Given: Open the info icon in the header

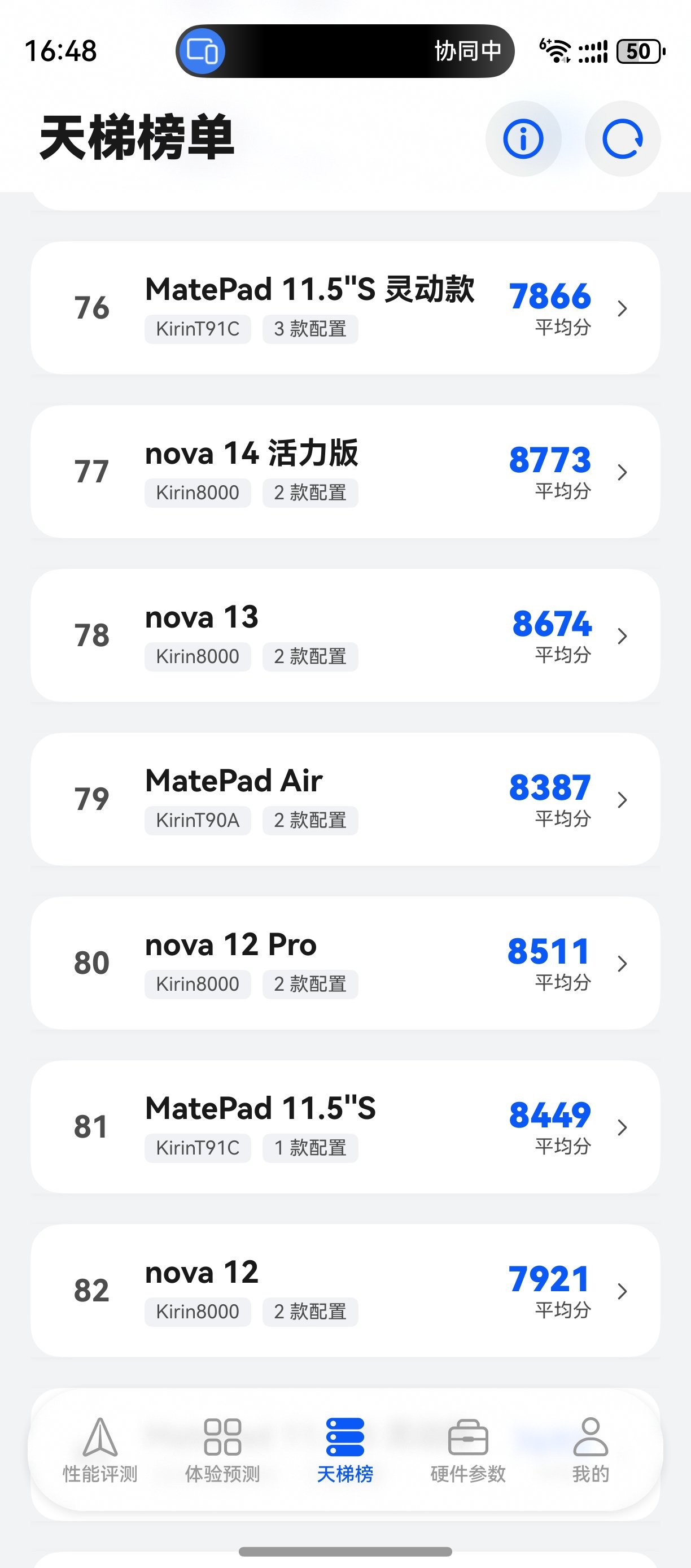Looking at the screenshot, I should click(523, 139).
